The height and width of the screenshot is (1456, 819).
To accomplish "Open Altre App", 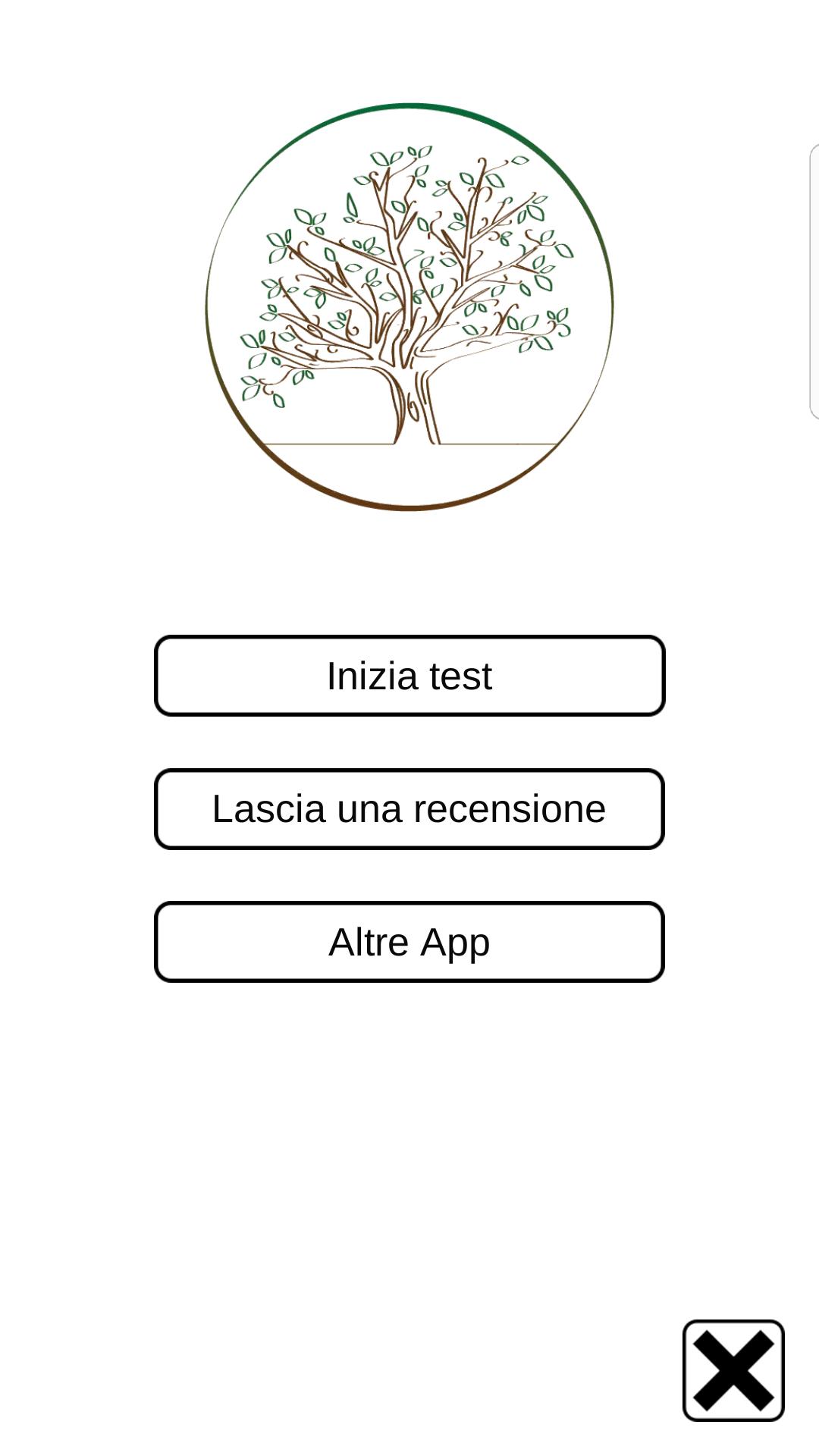I will click(x=409, y=942).
